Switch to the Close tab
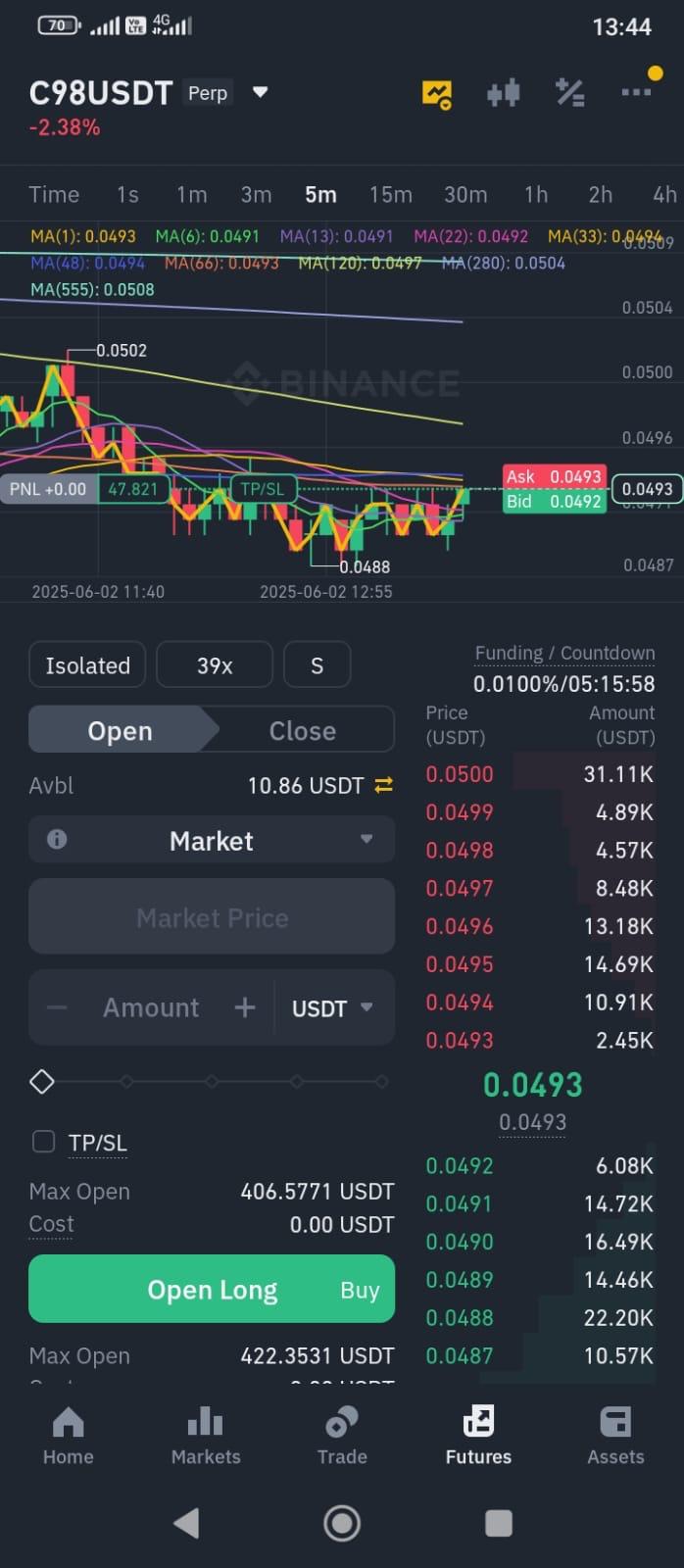Image resolution: width=684 pixels, height=1568 pixels. (303, 731)
